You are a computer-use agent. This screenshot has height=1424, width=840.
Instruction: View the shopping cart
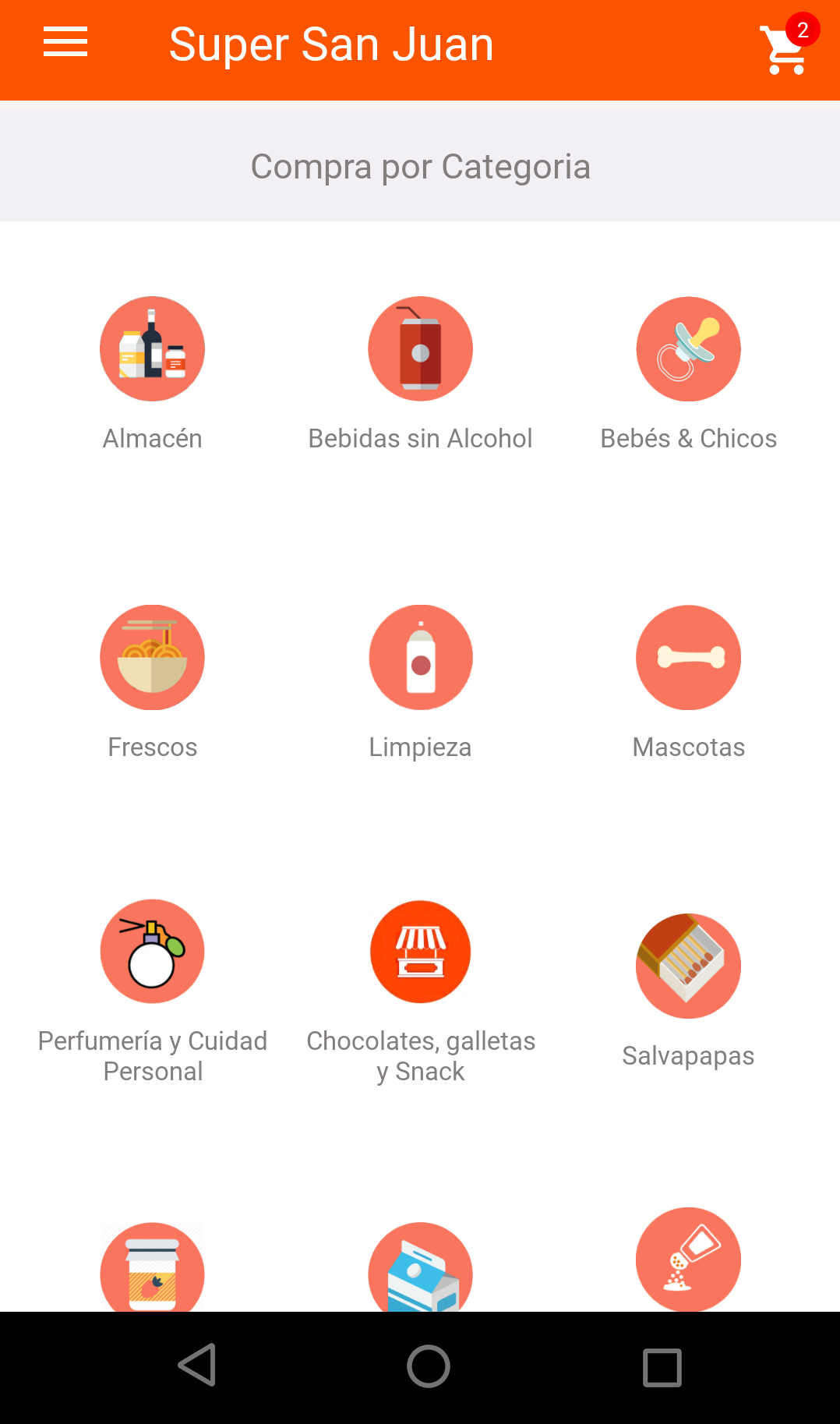tap(785, 49)
